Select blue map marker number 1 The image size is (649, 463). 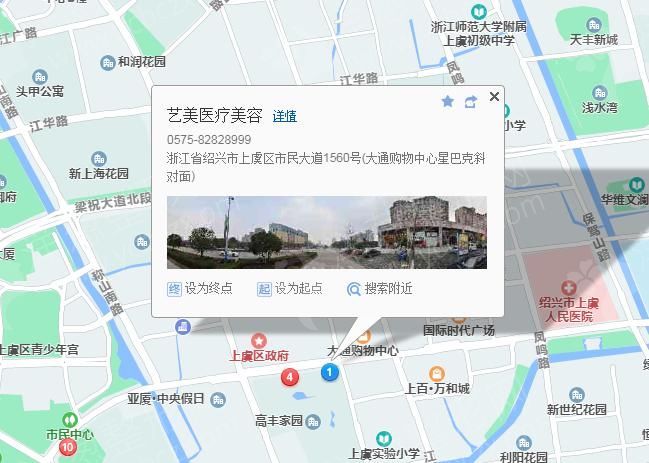(330, 372)
